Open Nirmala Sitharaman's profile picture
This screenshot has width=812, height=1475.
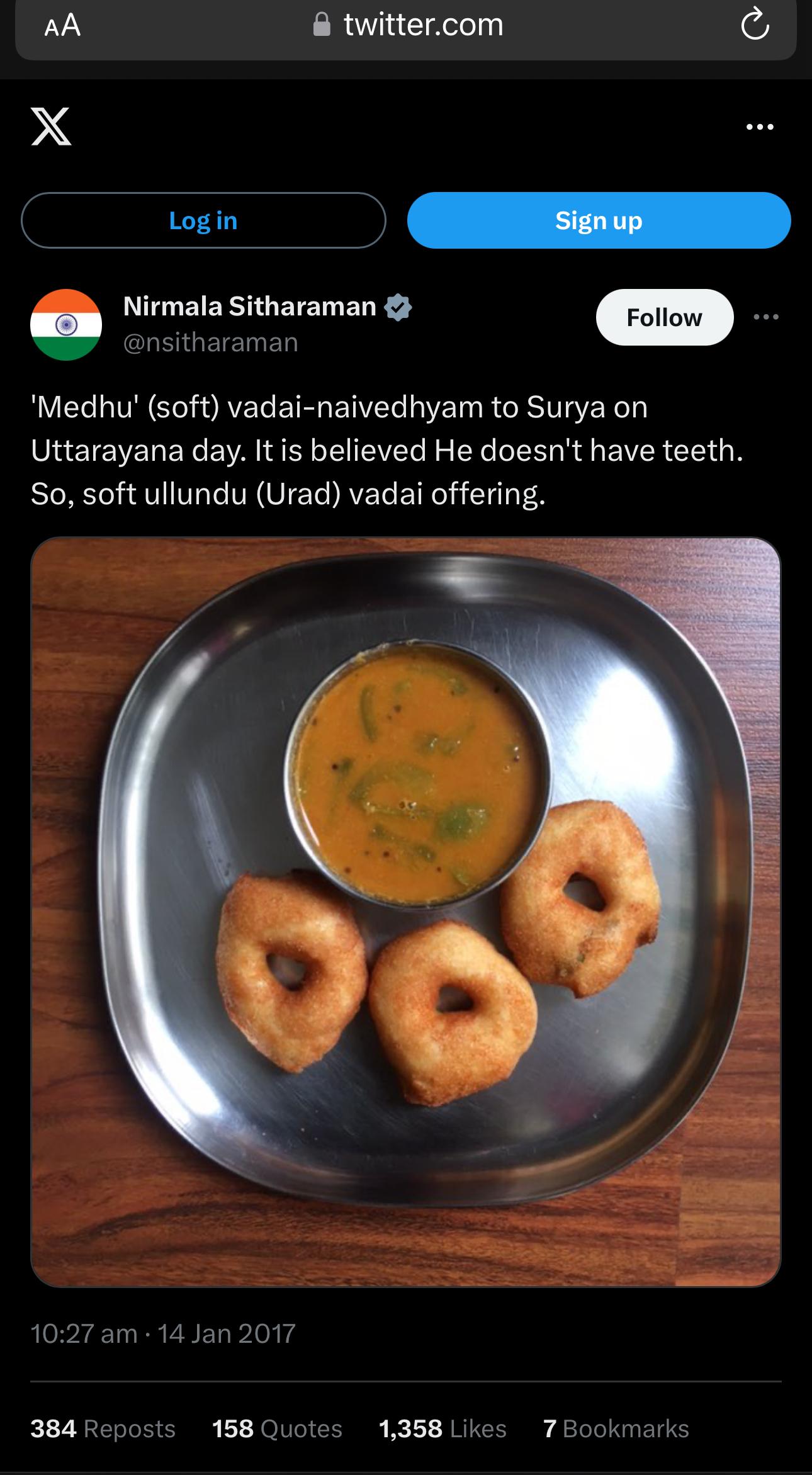pyautogui.click(x=66, y=325)
